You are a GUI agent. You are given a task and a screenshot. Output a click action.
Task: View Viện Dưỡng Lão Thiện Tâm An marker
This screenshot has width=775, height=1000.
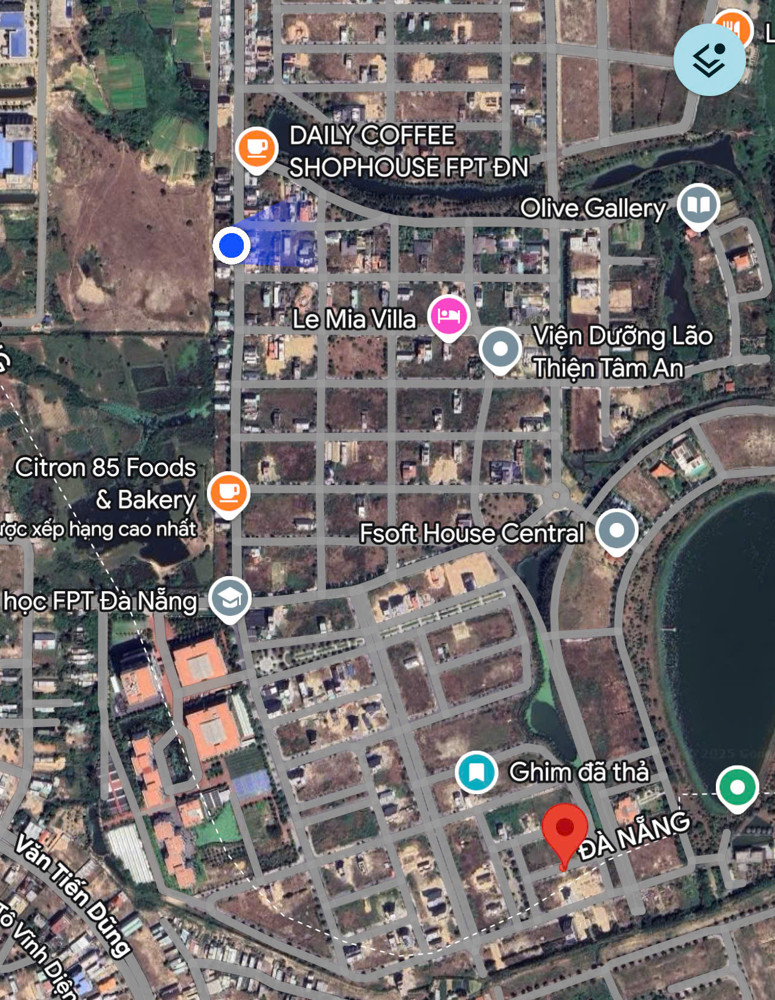[x=500, y=350]
